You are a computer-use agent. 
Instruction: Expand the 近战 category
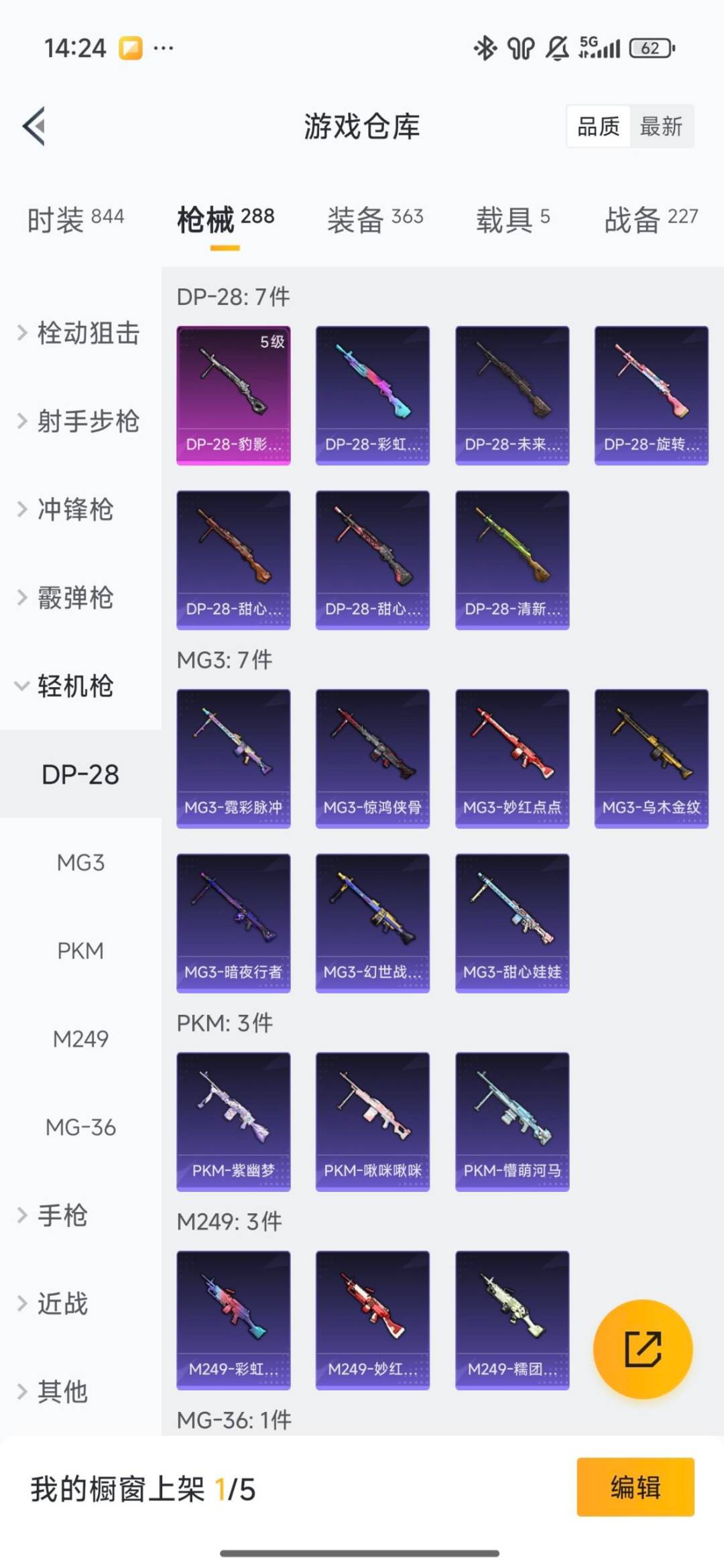coord(62,1303)
